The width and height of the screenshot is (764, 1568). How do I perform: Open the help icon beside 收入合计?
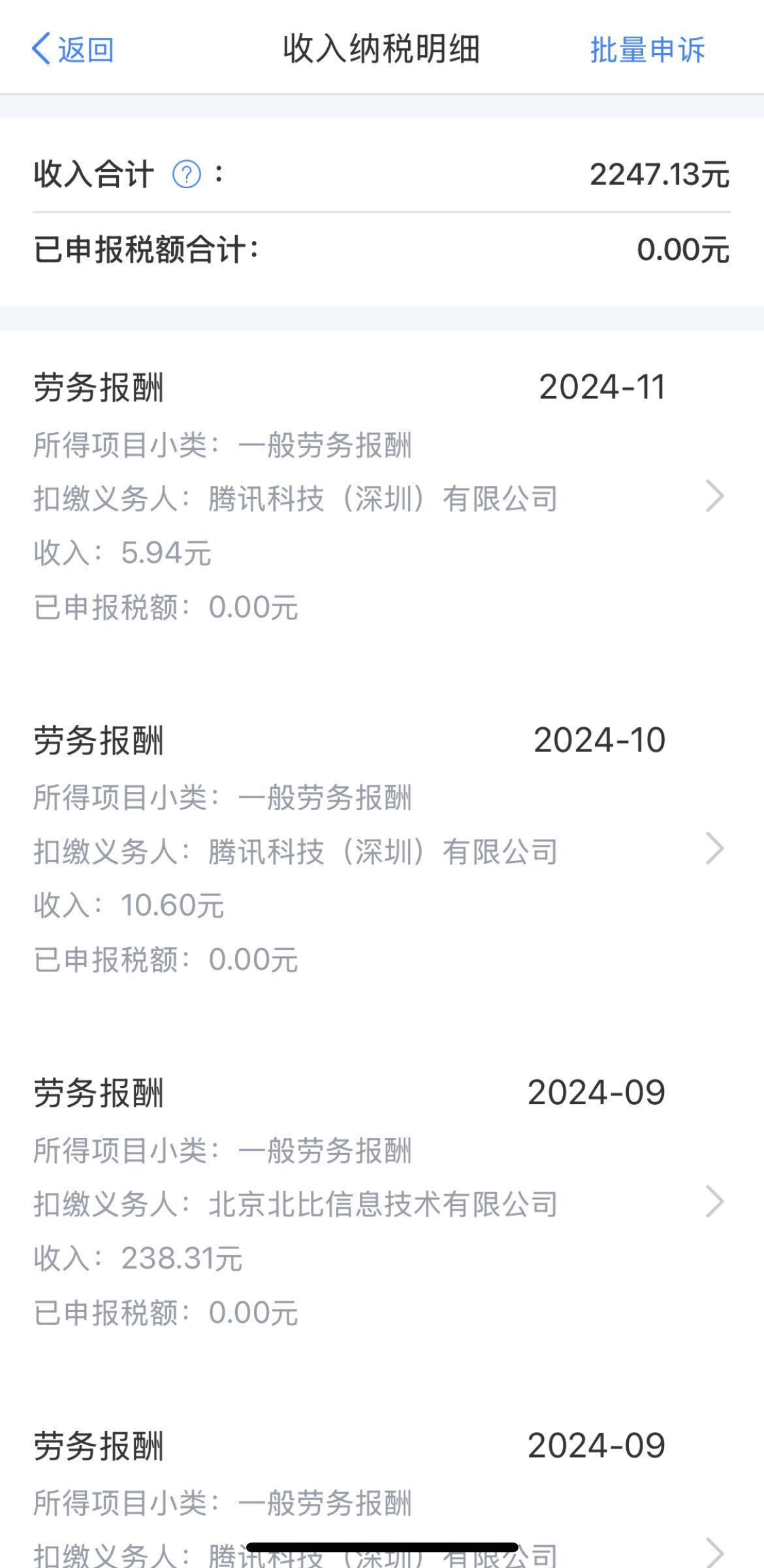tap(187, 174)
